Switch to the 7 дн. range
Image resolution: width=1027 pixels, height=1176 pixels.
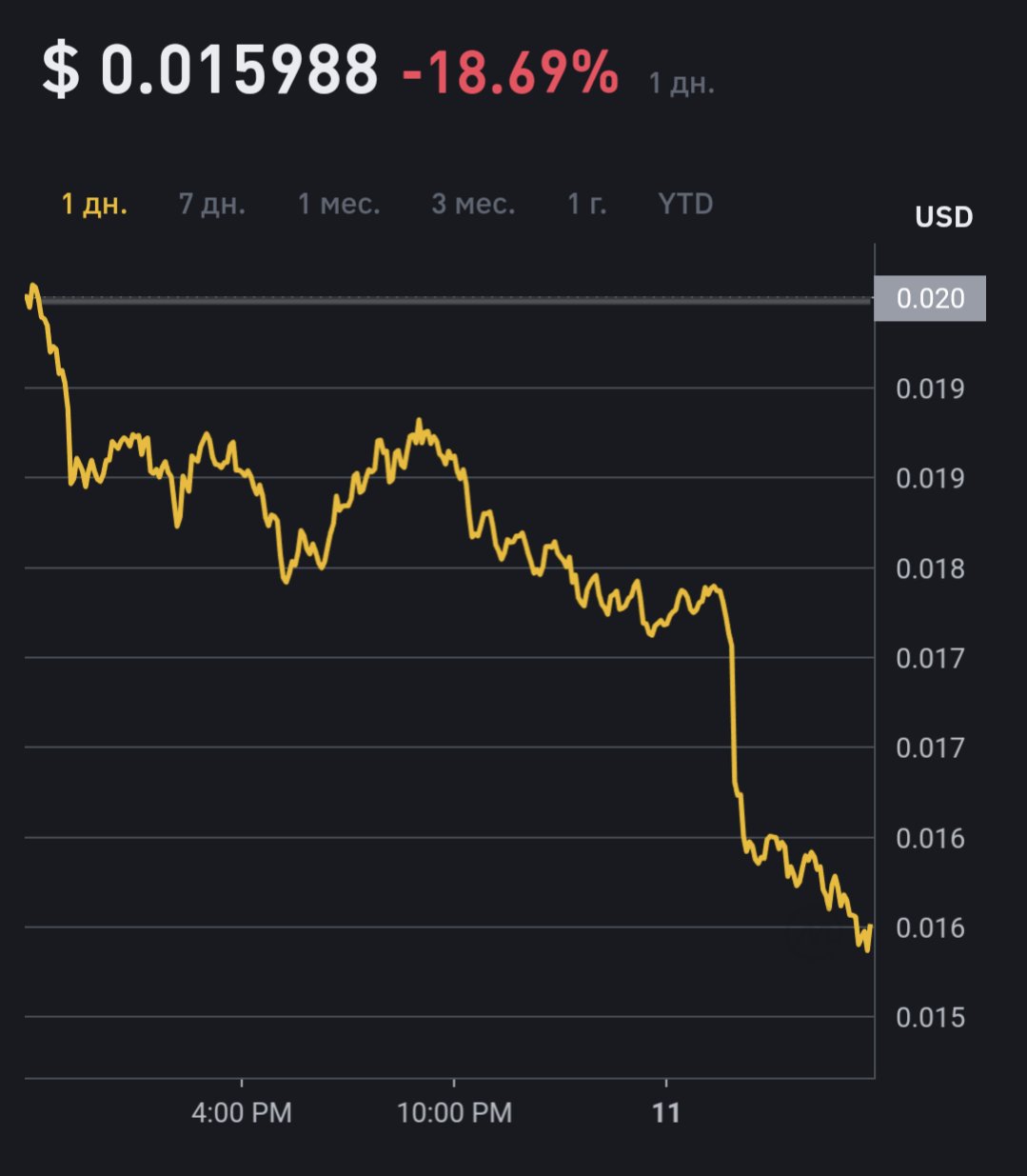(212, 204)
